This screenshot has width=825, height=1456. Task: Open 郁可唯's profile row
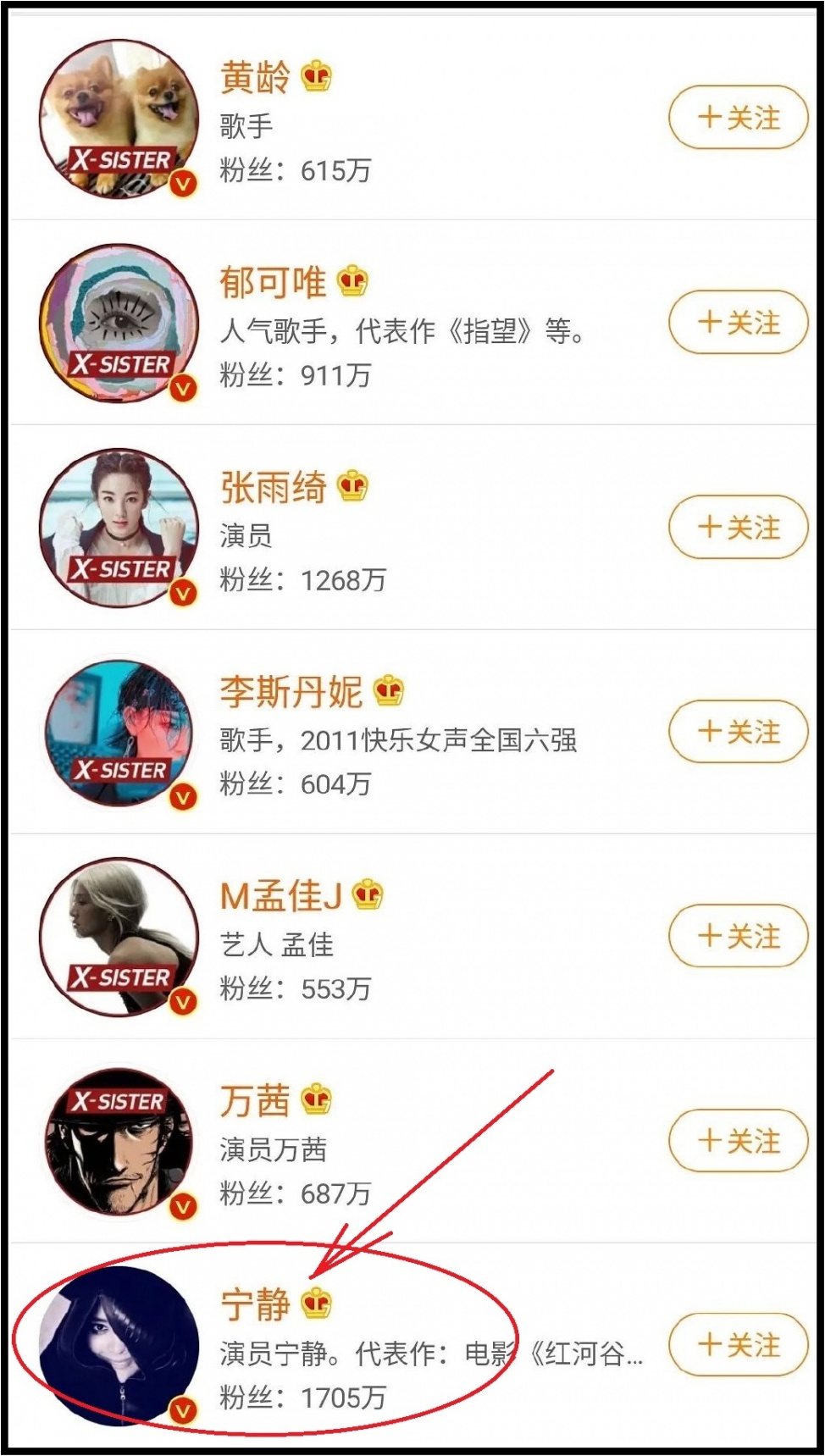pyautogui.click(x=273, y=283)
